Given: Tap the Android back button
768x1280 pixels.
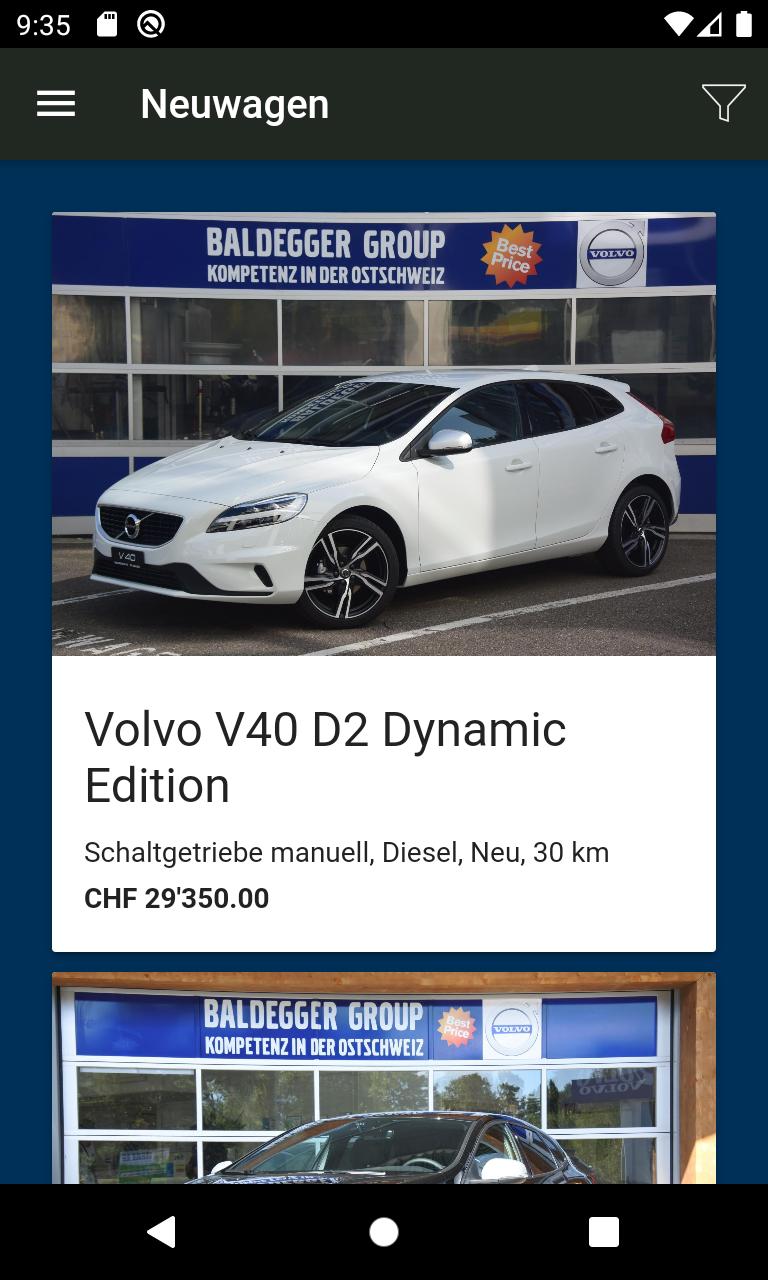Looking at the screenshot, I should [161, 1232].
